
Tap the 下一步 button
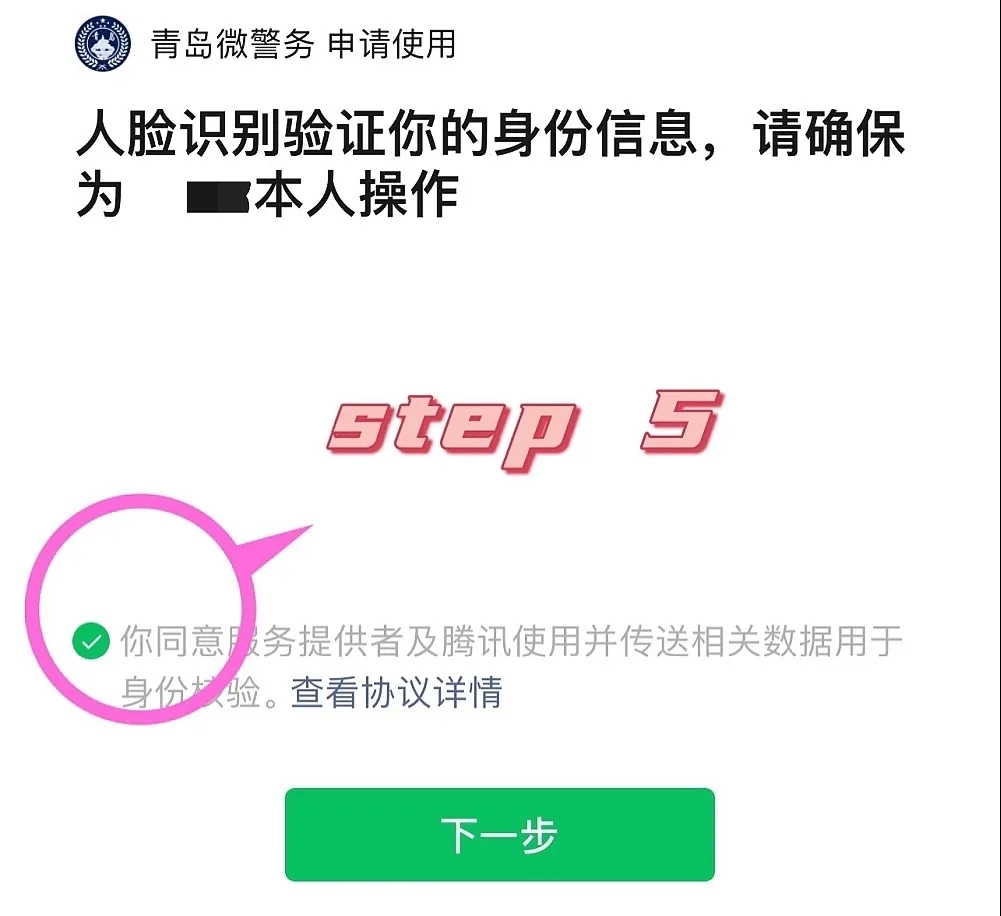[x=499, y=835]
